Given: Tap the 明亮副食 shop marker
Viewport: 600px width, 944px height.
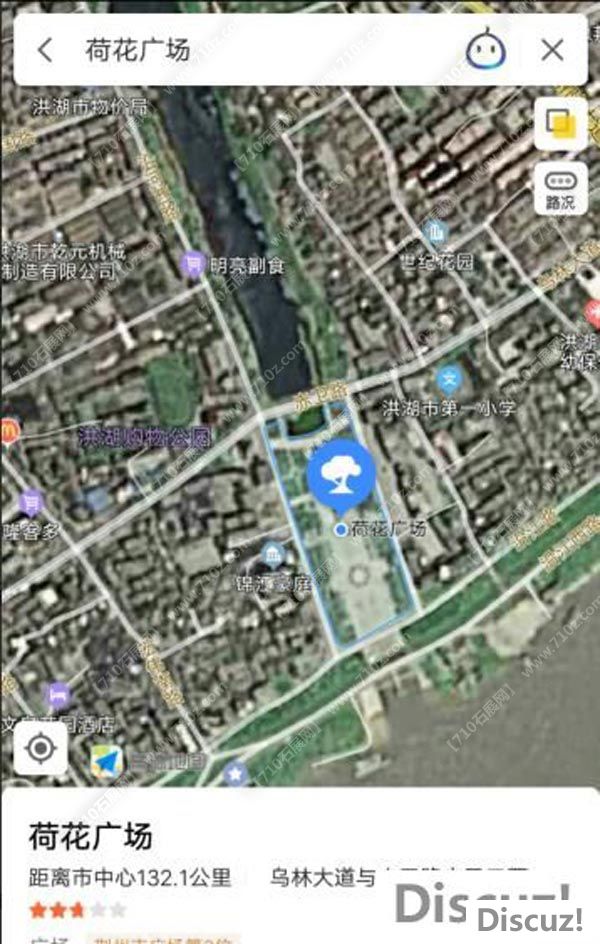Looking at the screenshot, I should [x=192, y=264].
